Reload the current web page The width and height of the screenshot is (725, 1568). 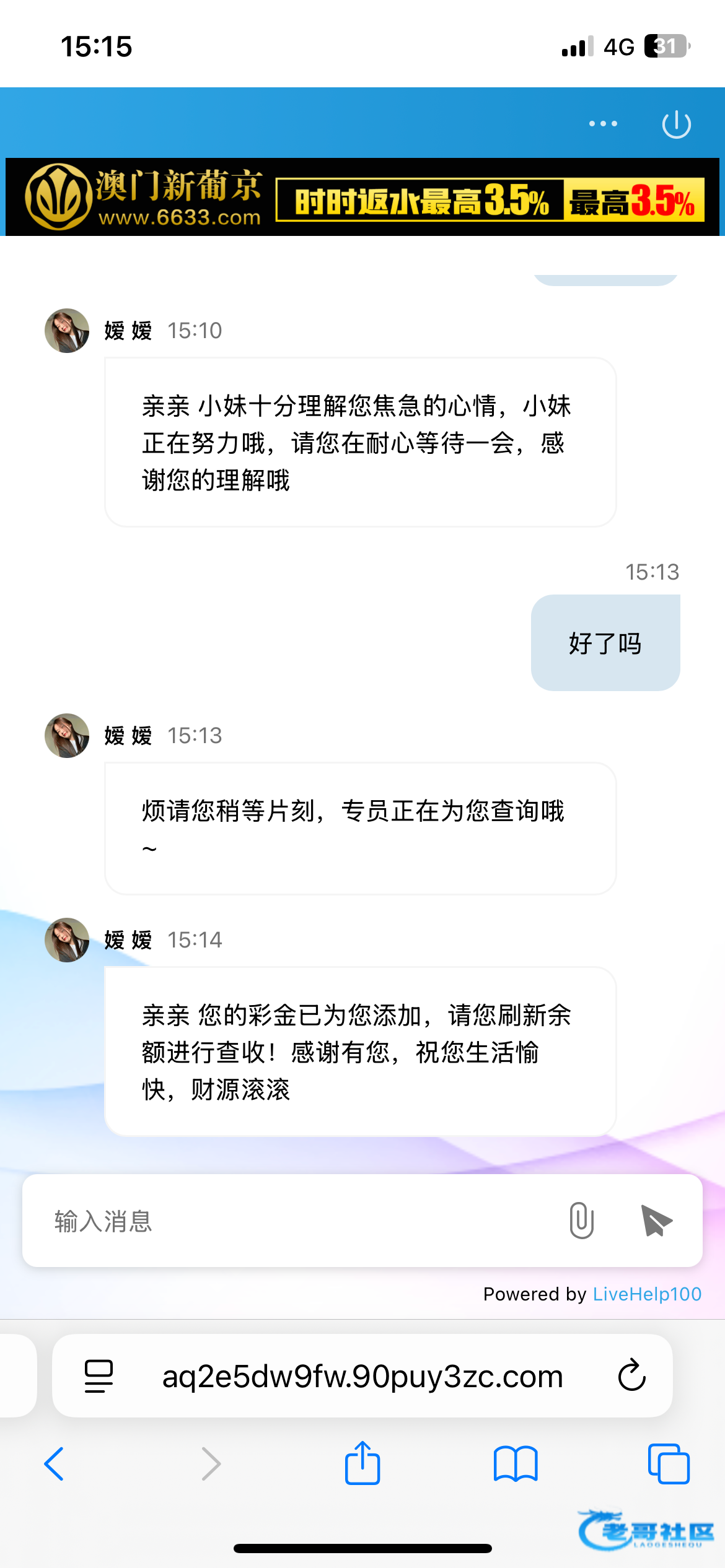[x=631, y=1376]
